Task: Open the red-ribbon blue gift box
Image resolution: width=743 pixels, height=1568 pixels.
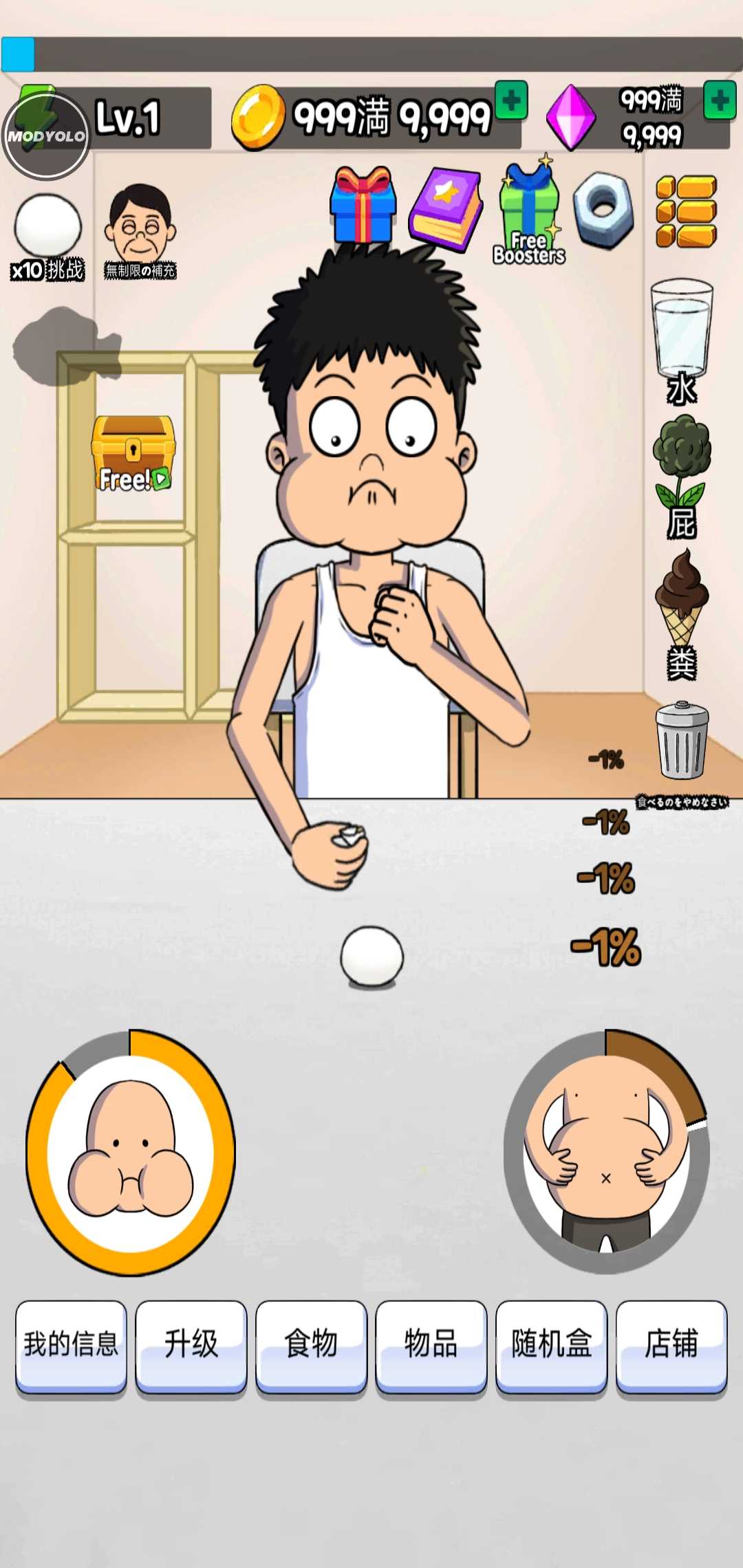Action: pos(363,206)
